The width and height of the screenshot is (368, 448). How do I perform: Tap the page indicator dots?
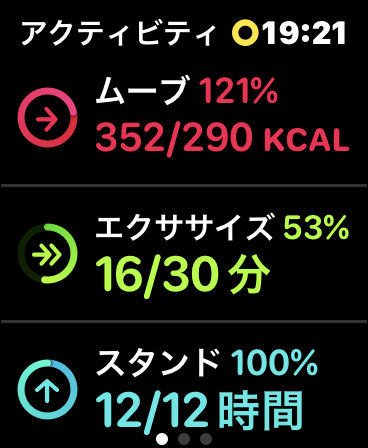click(184, 439)
